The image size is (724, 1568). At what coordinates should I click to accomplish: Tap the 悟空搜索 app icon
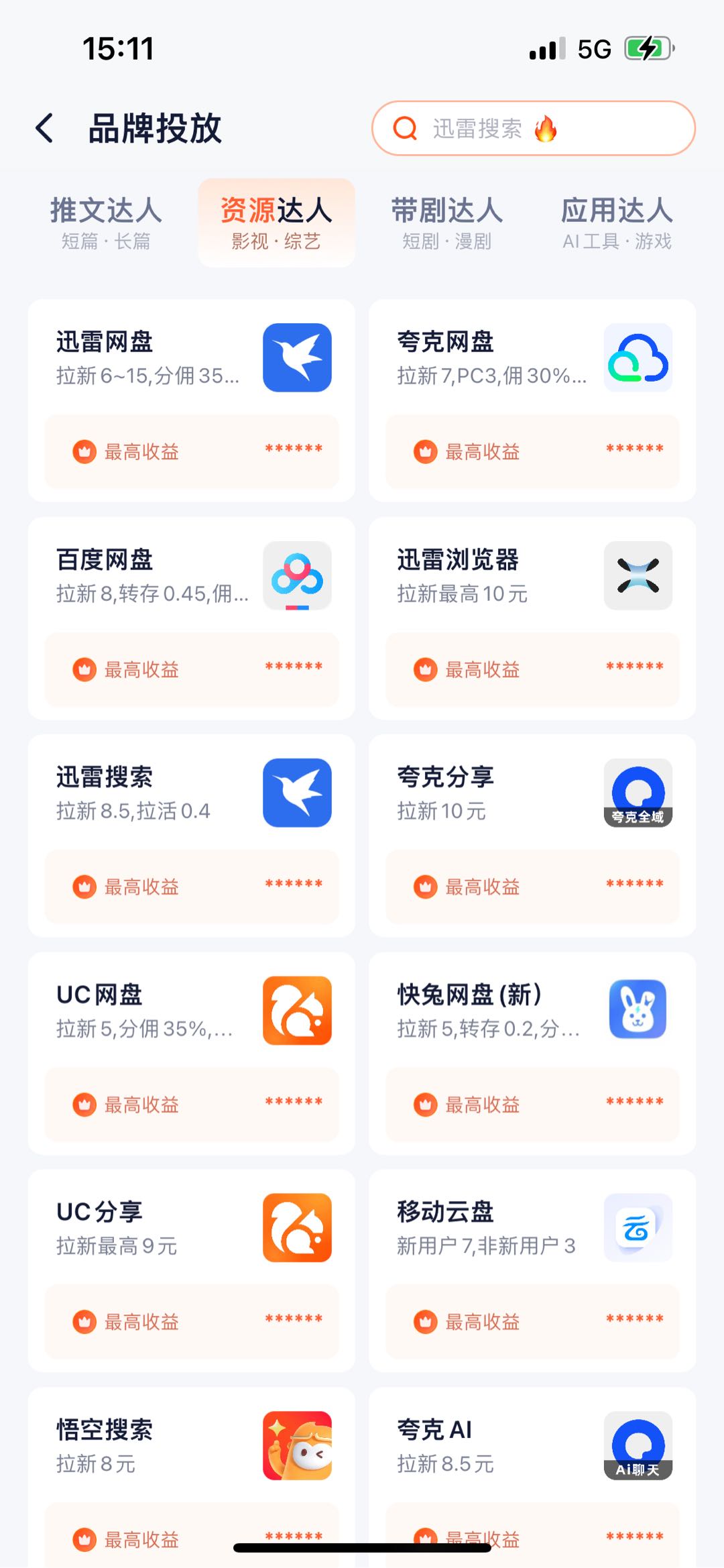coord(297,1446)
